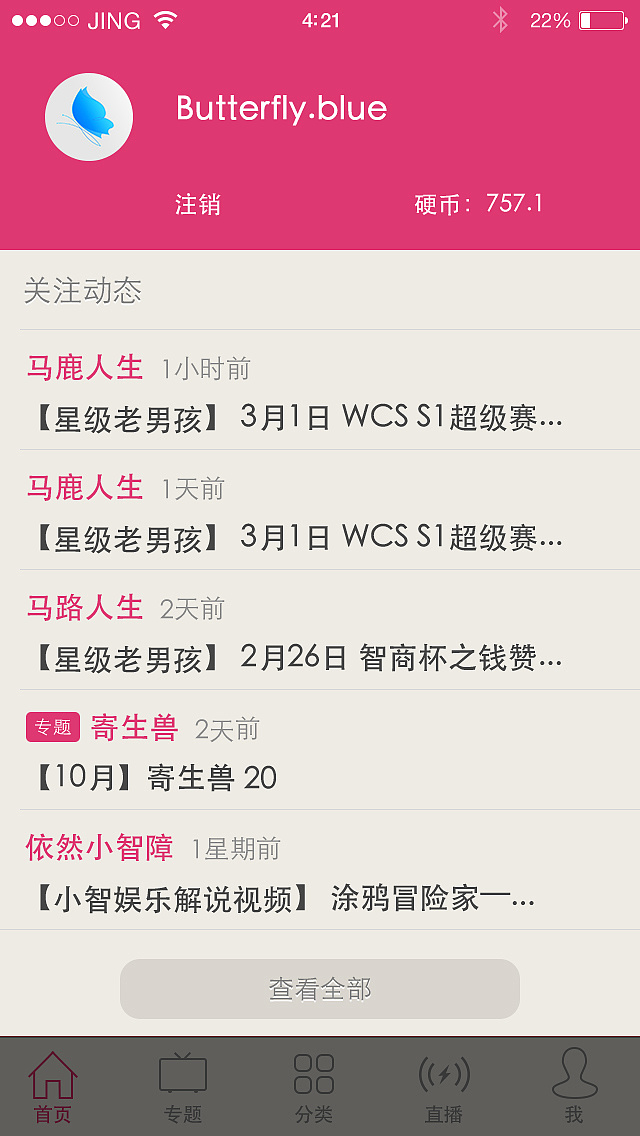Switch to the 专题 tab

click(x=182, y=1088)
